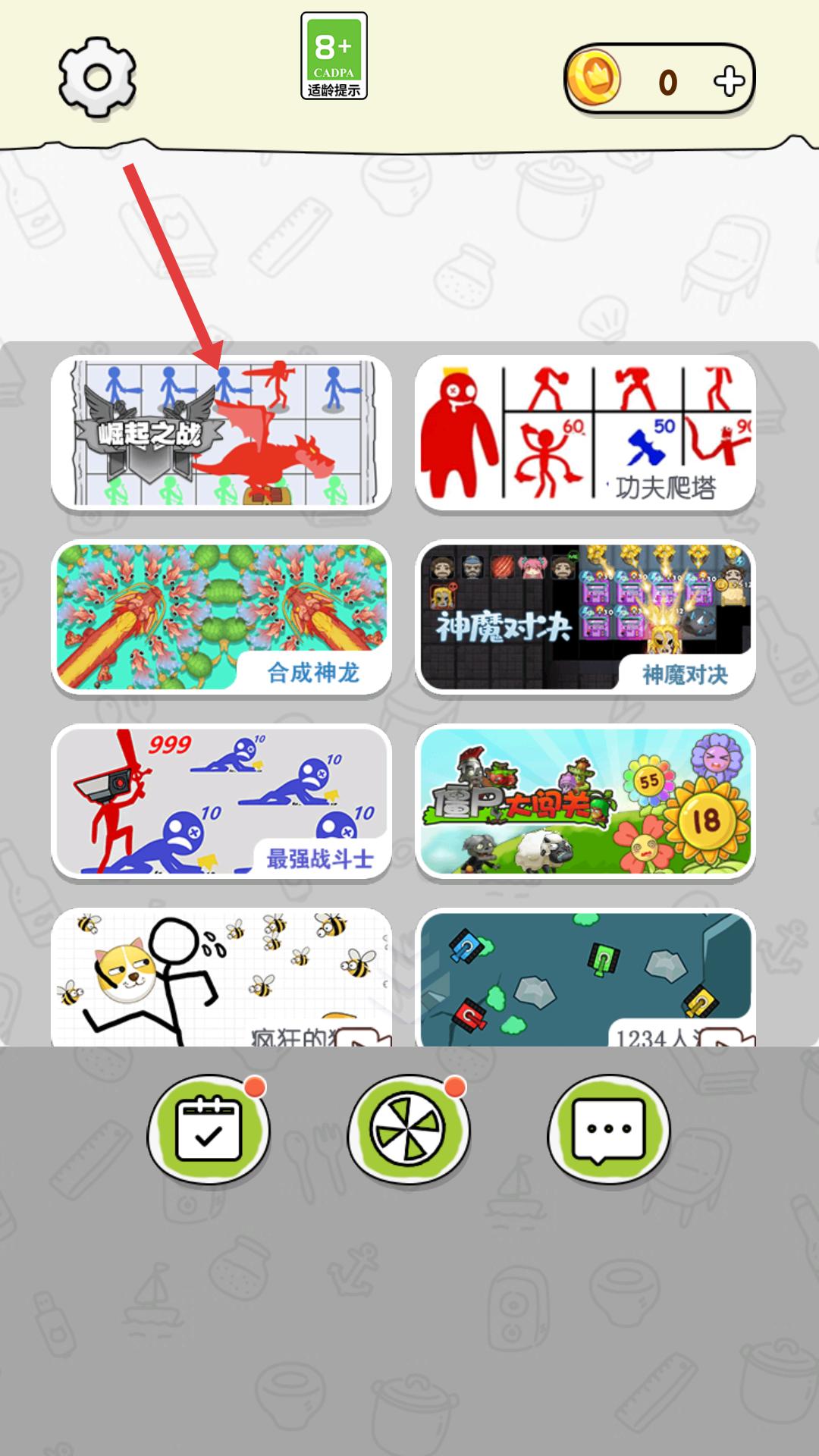Open the chat bubble messages button
This screenshot has width=819, height=1456.
608,1131
